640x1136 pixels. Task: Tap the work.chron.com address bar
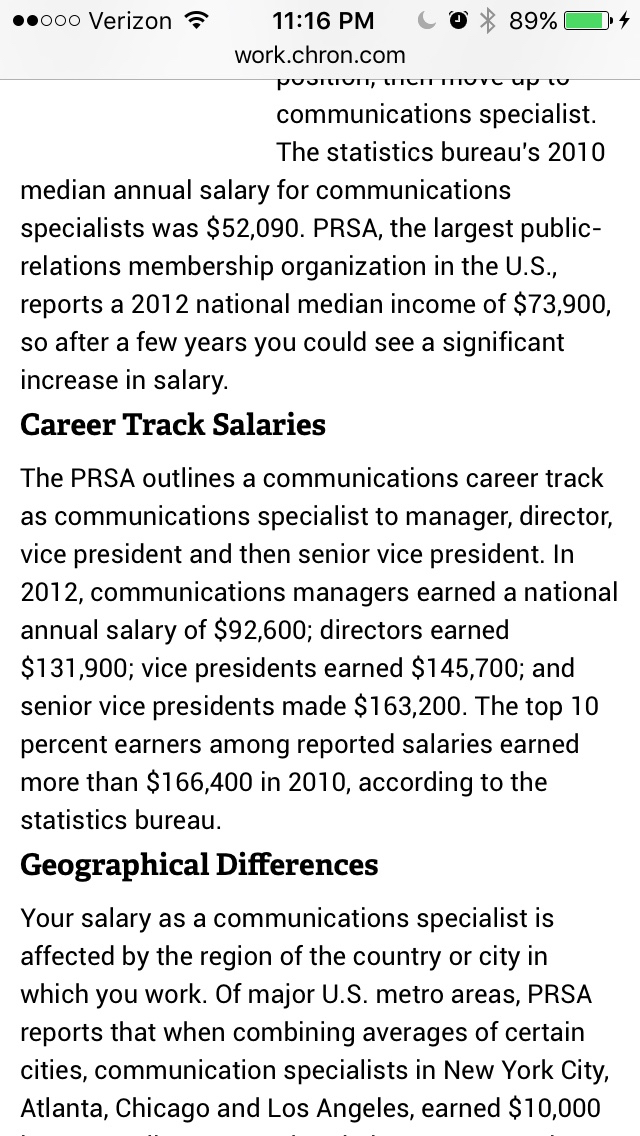[x=320, y=55]
